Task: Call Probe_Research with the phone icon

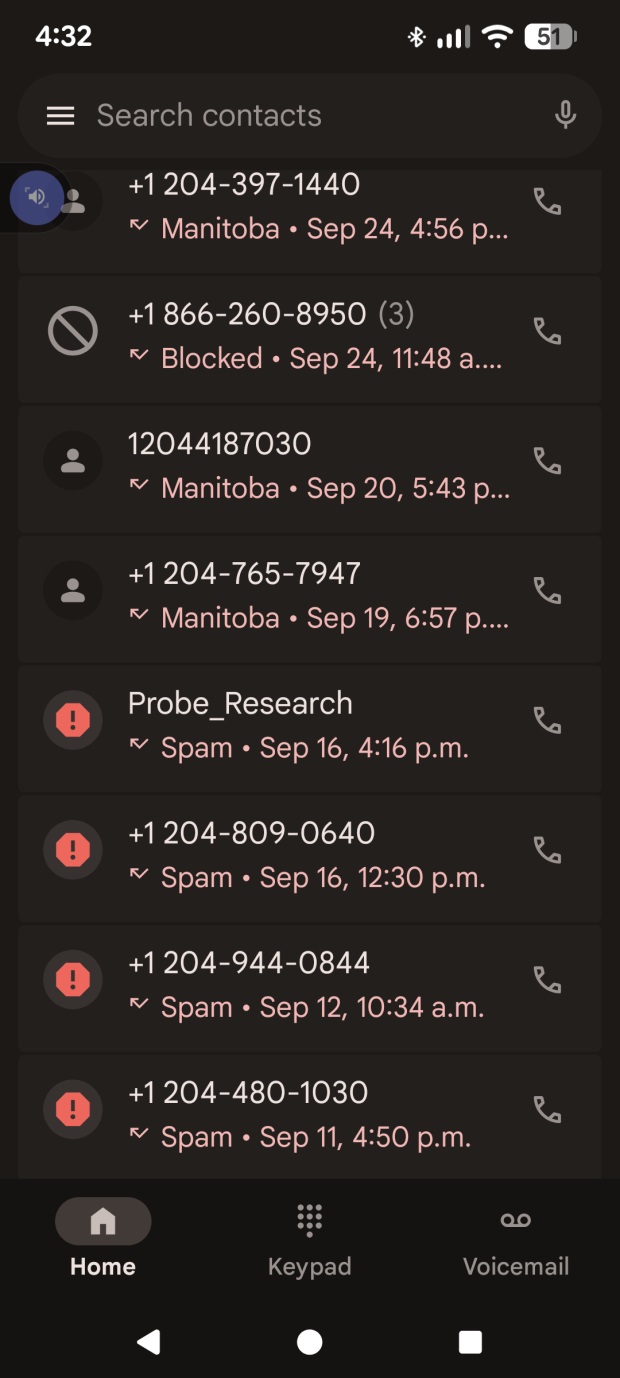Action: pos(547,721)
